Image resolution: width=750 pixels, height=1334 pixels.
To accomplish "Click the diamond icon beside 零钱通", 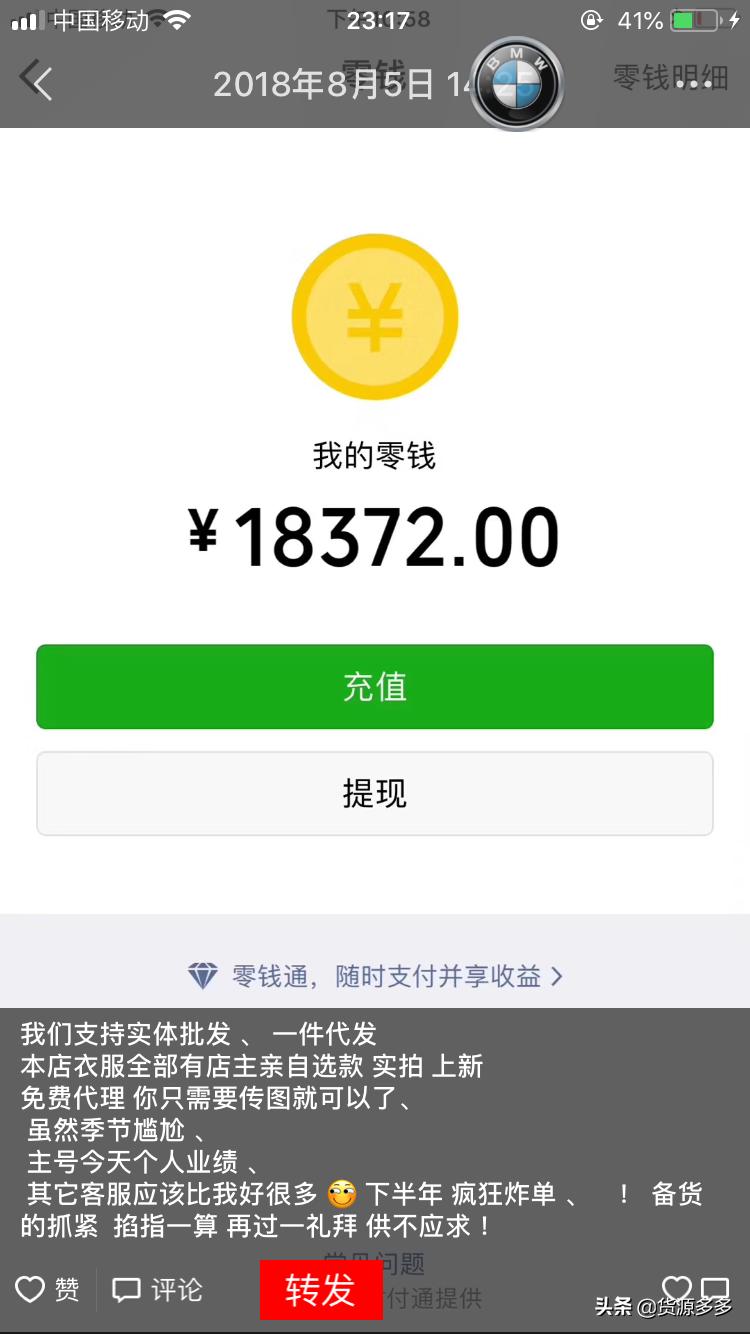I will 203,976.
